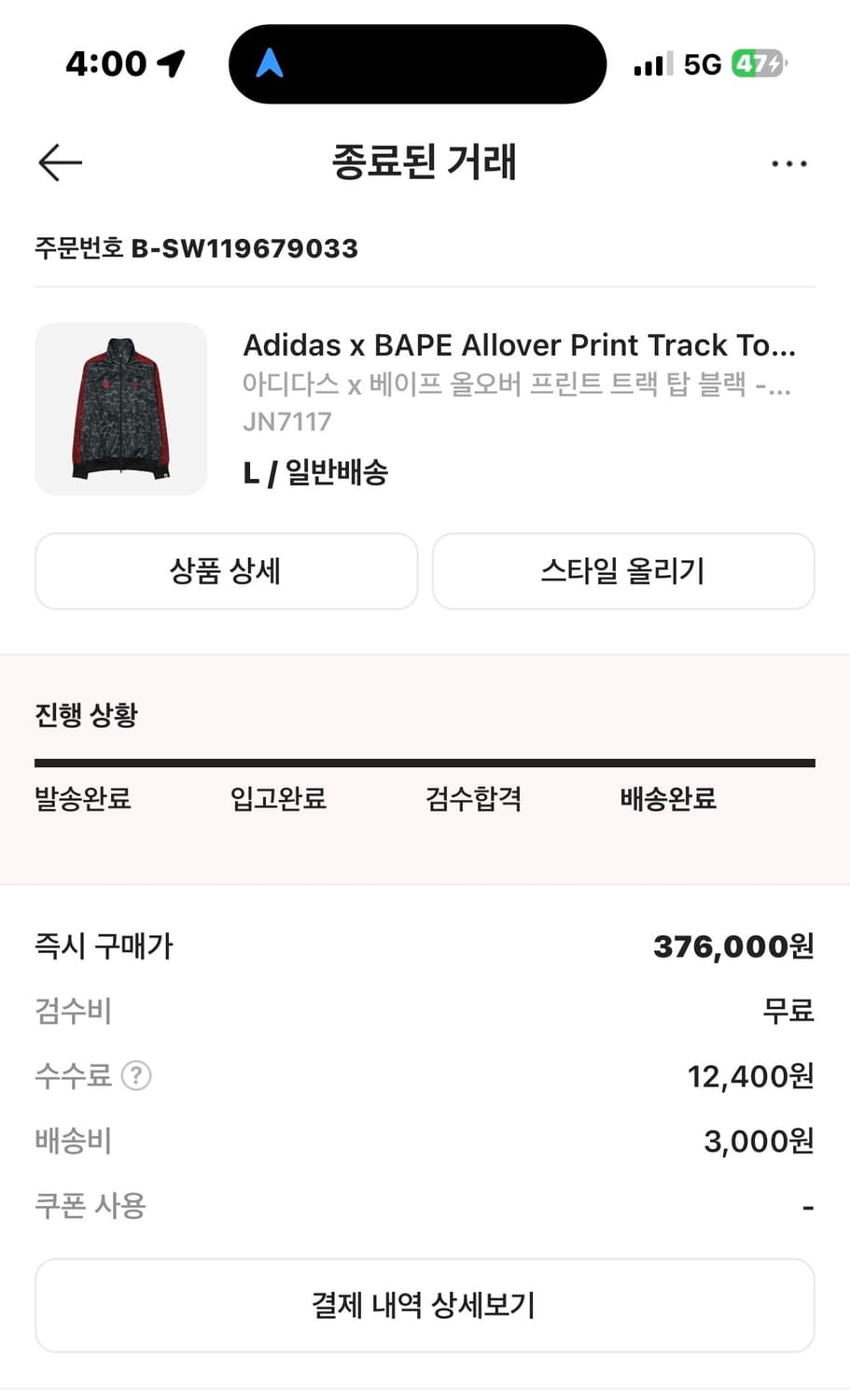Tap the location arrow icon in status bar
This screenshot has height=1400, width=850.
point(171,62)
